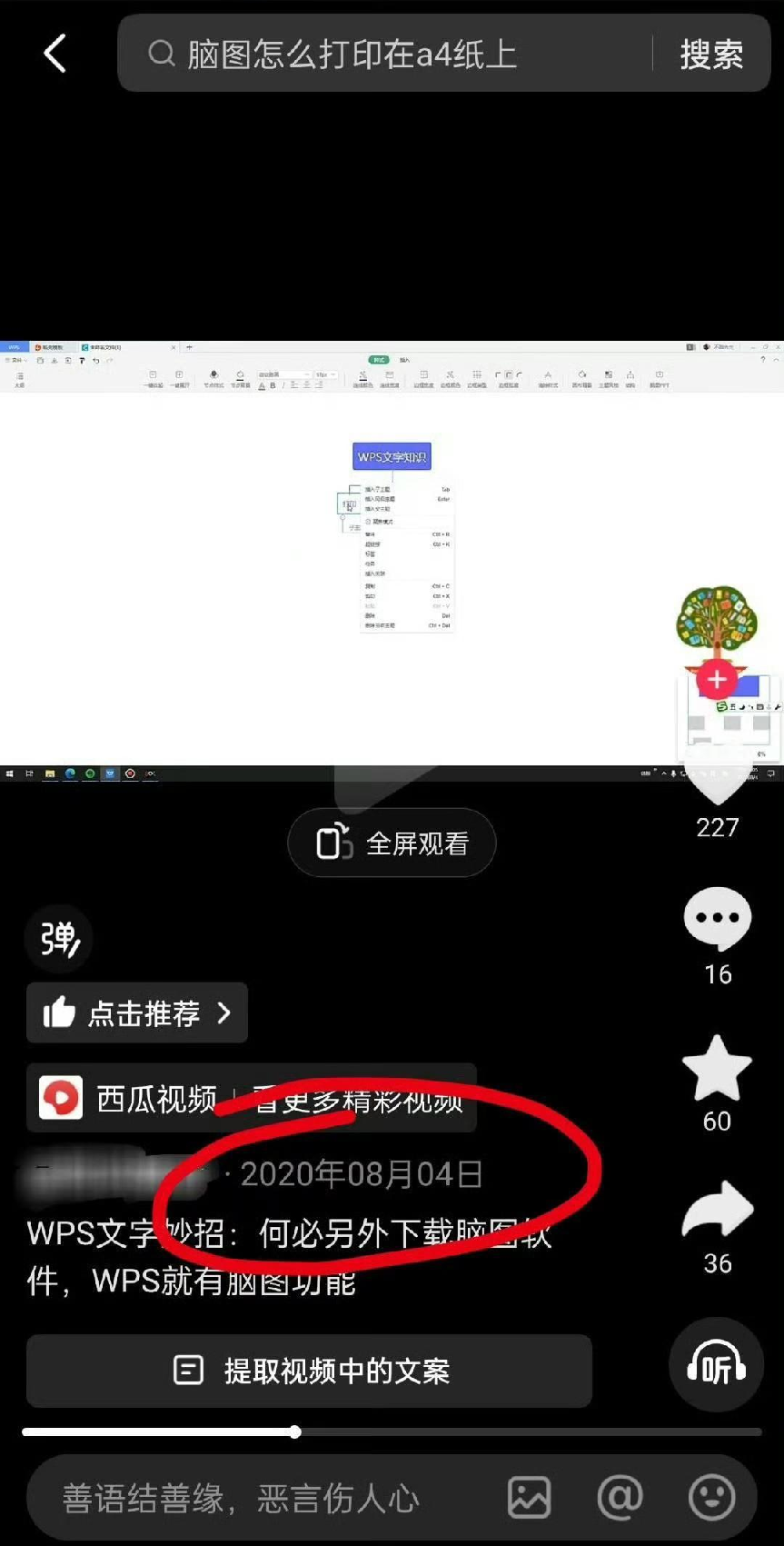Open 全屏观看 full screen mode

pos(392,843)
